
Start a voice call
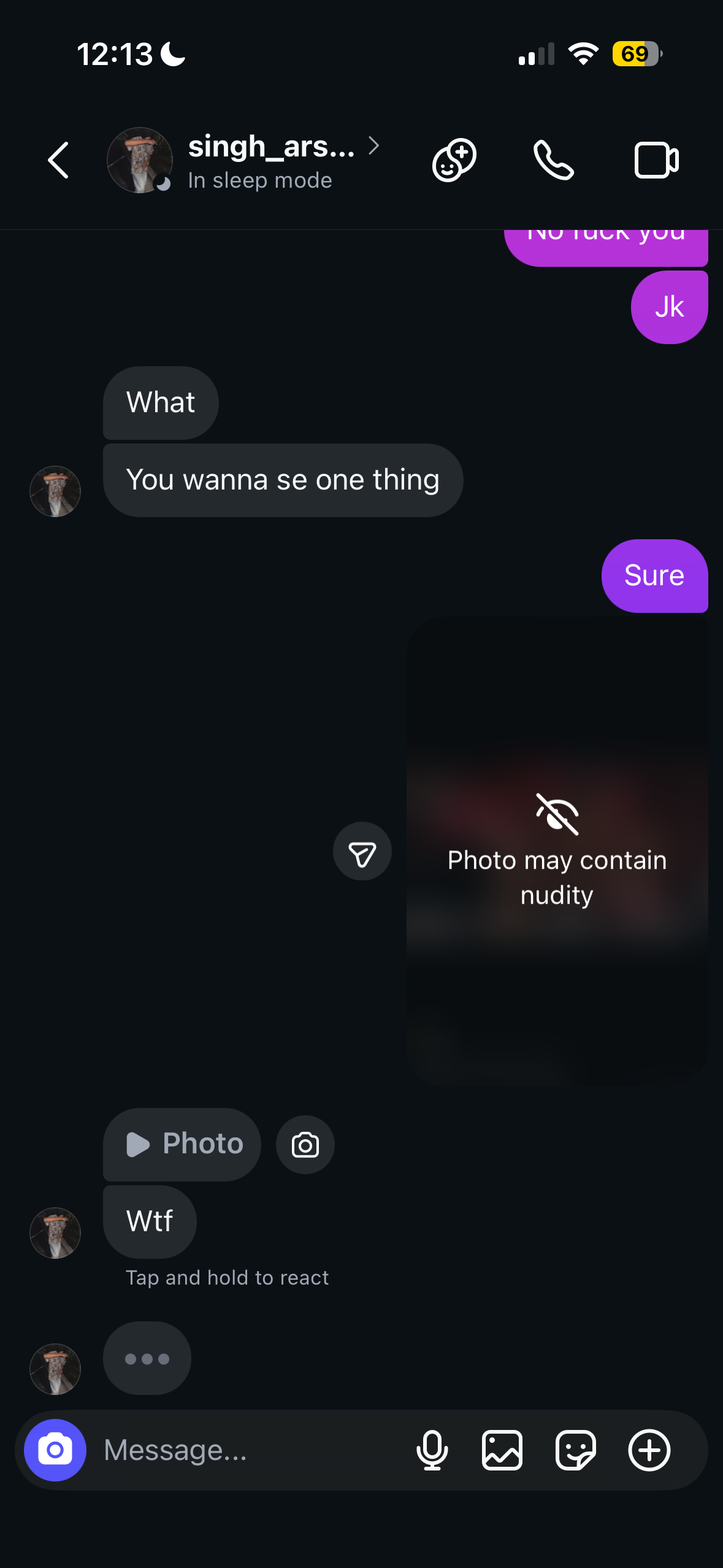pyautogui.click(x=554, y=161)
